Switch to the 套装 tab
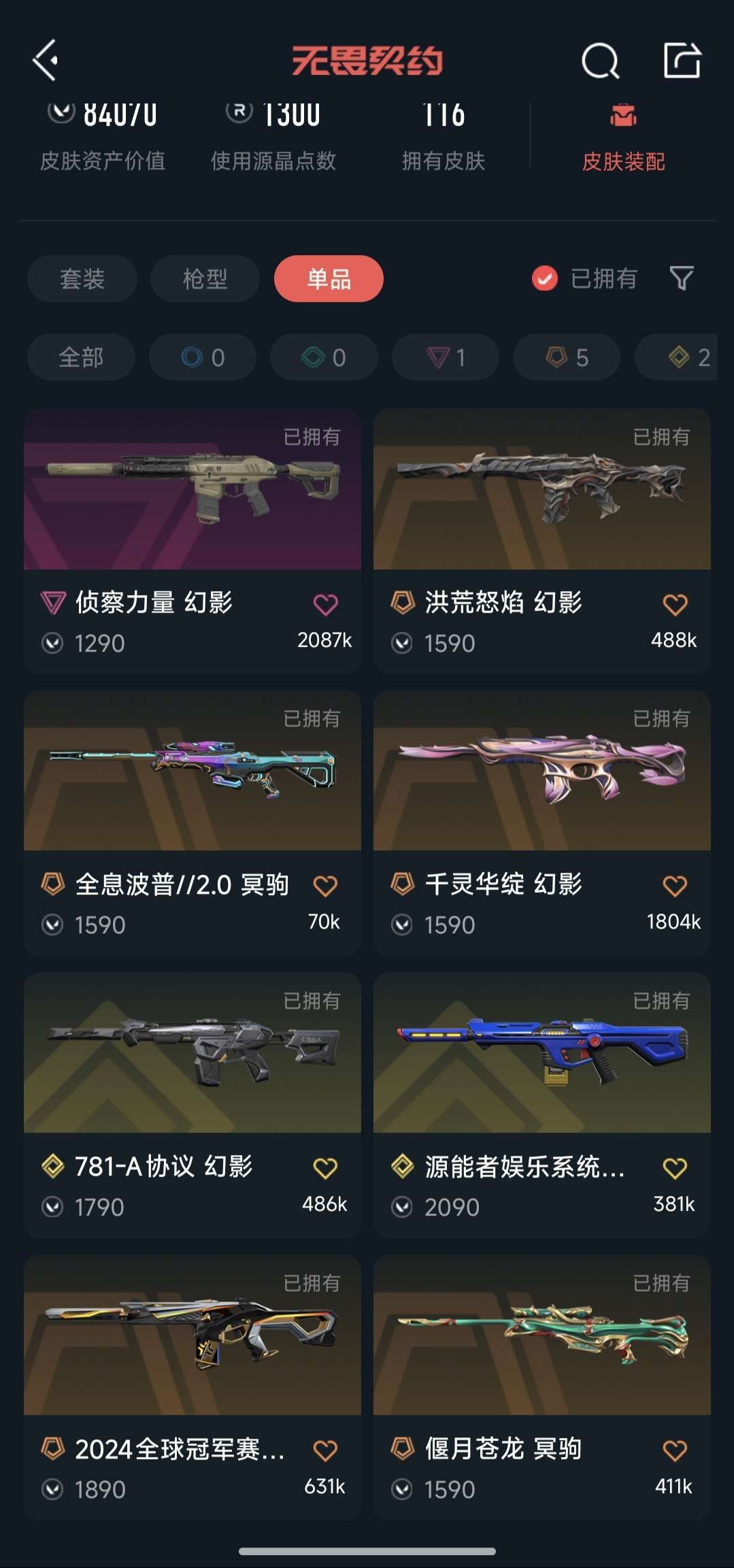Screen dimensions: 734x1568 point(81,279)
